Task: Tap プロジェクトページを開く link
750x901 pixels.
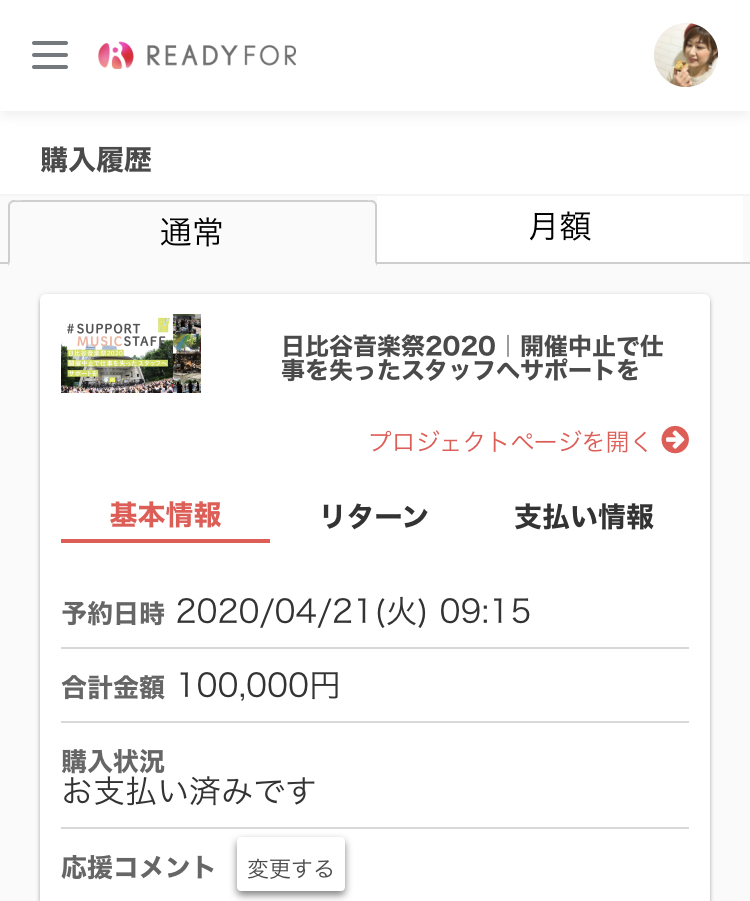Action: (x=529, y=441)
